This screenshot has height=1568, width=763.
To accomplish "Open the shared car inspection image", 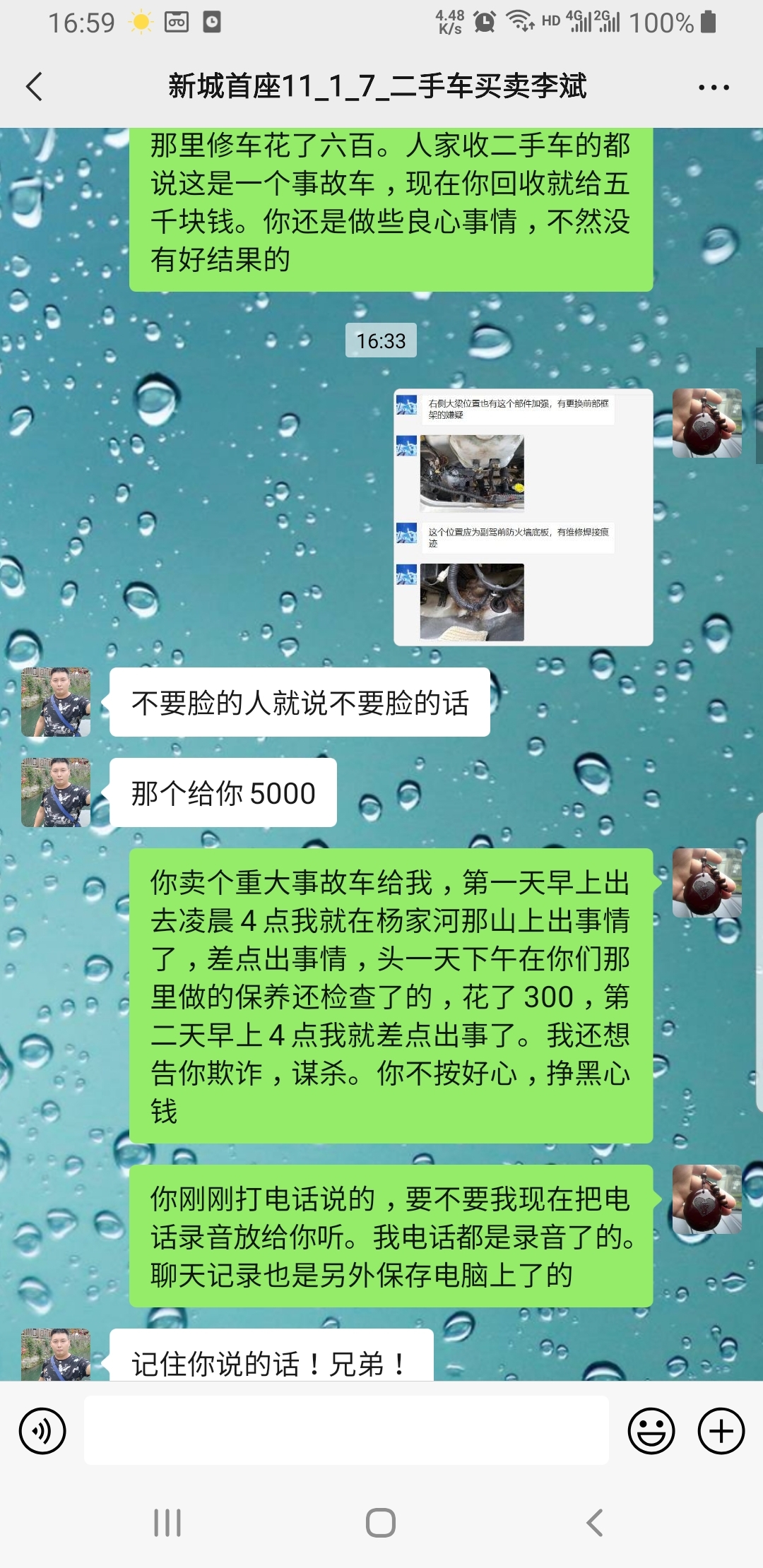I will pyautogui.click(x=523, y=517).
